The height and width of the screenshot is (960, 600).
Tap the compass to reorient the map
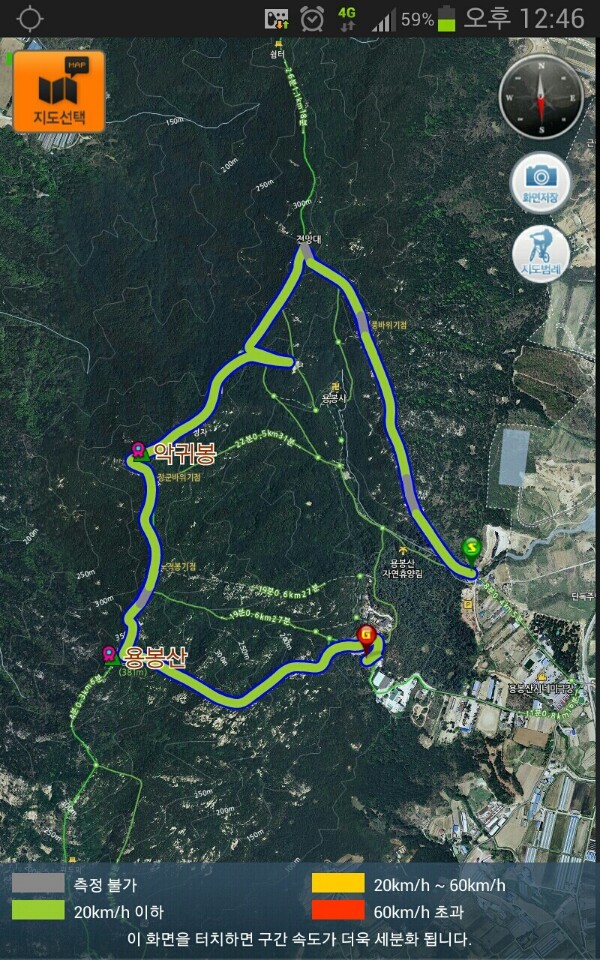541,97
